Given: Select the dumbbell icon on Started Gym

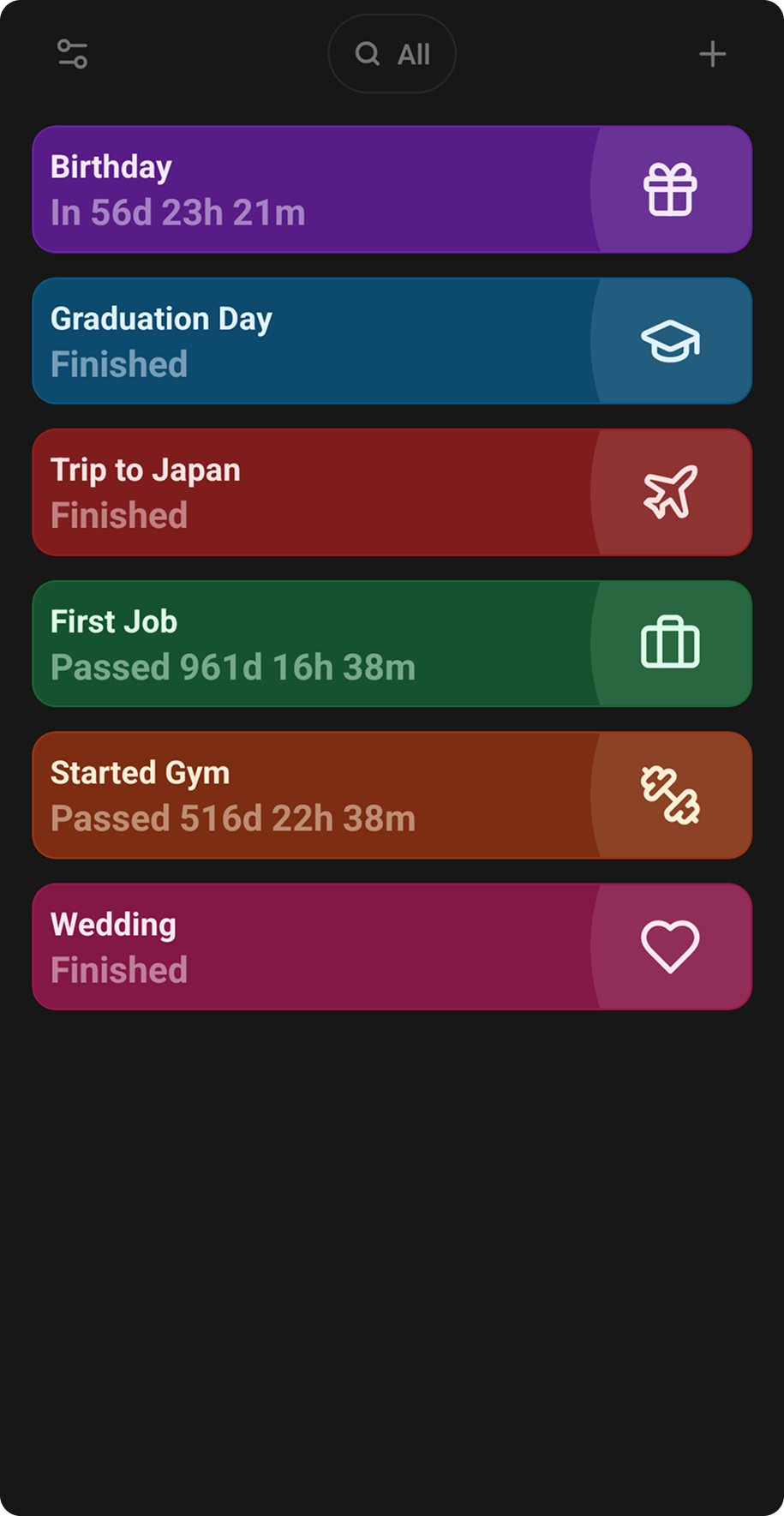Looking at the screenshot, I should (x=671, y=794).
